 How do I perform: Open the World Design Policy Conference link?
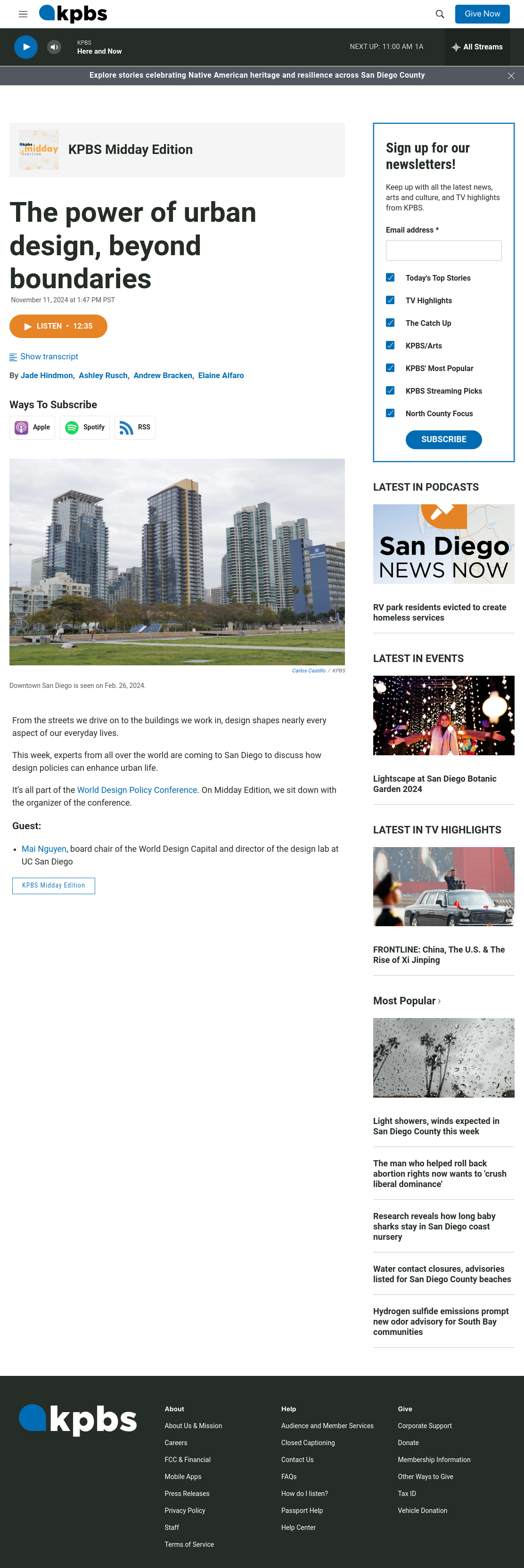(137, 790)
